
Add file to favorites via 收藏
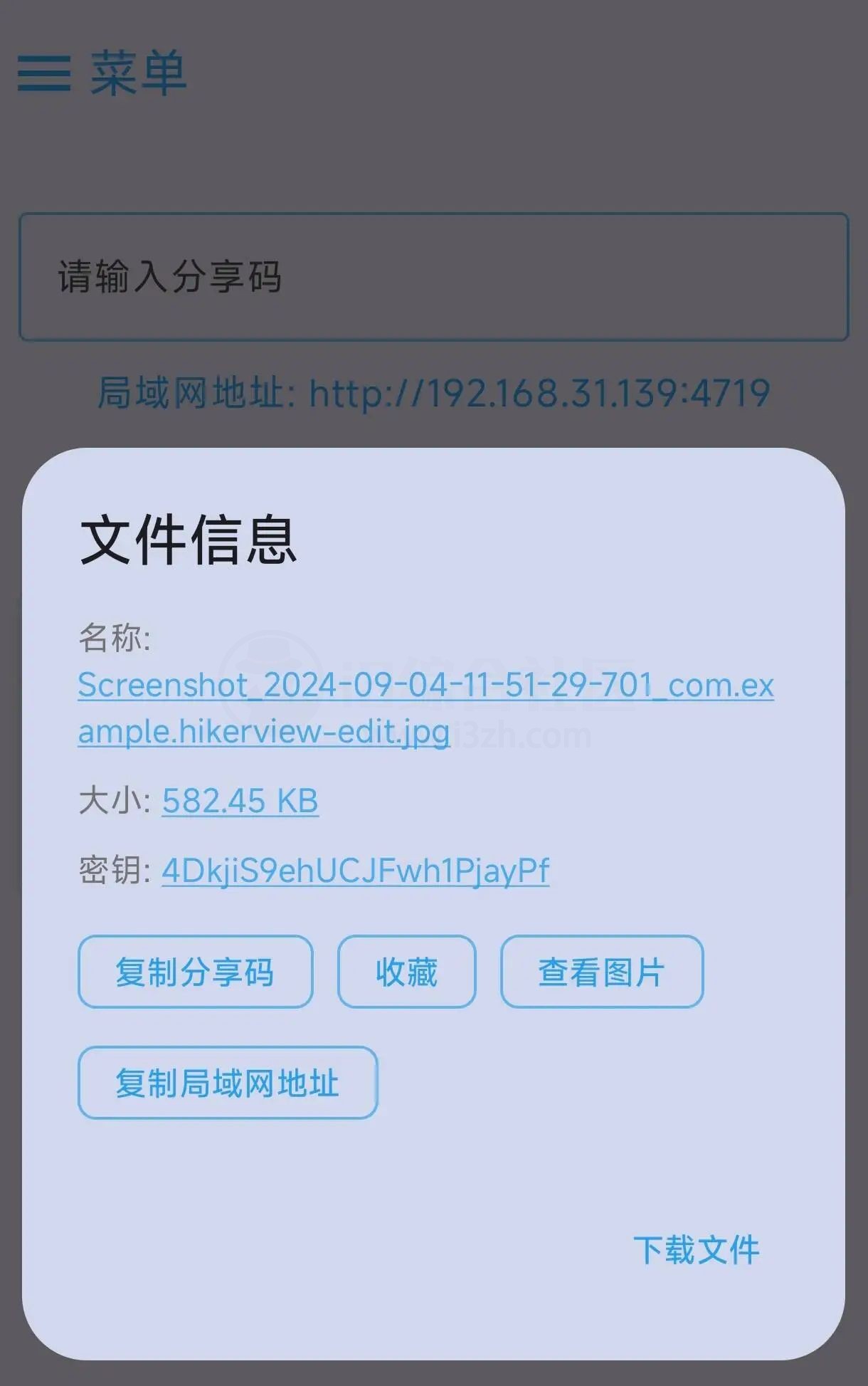tap(406, 972)
